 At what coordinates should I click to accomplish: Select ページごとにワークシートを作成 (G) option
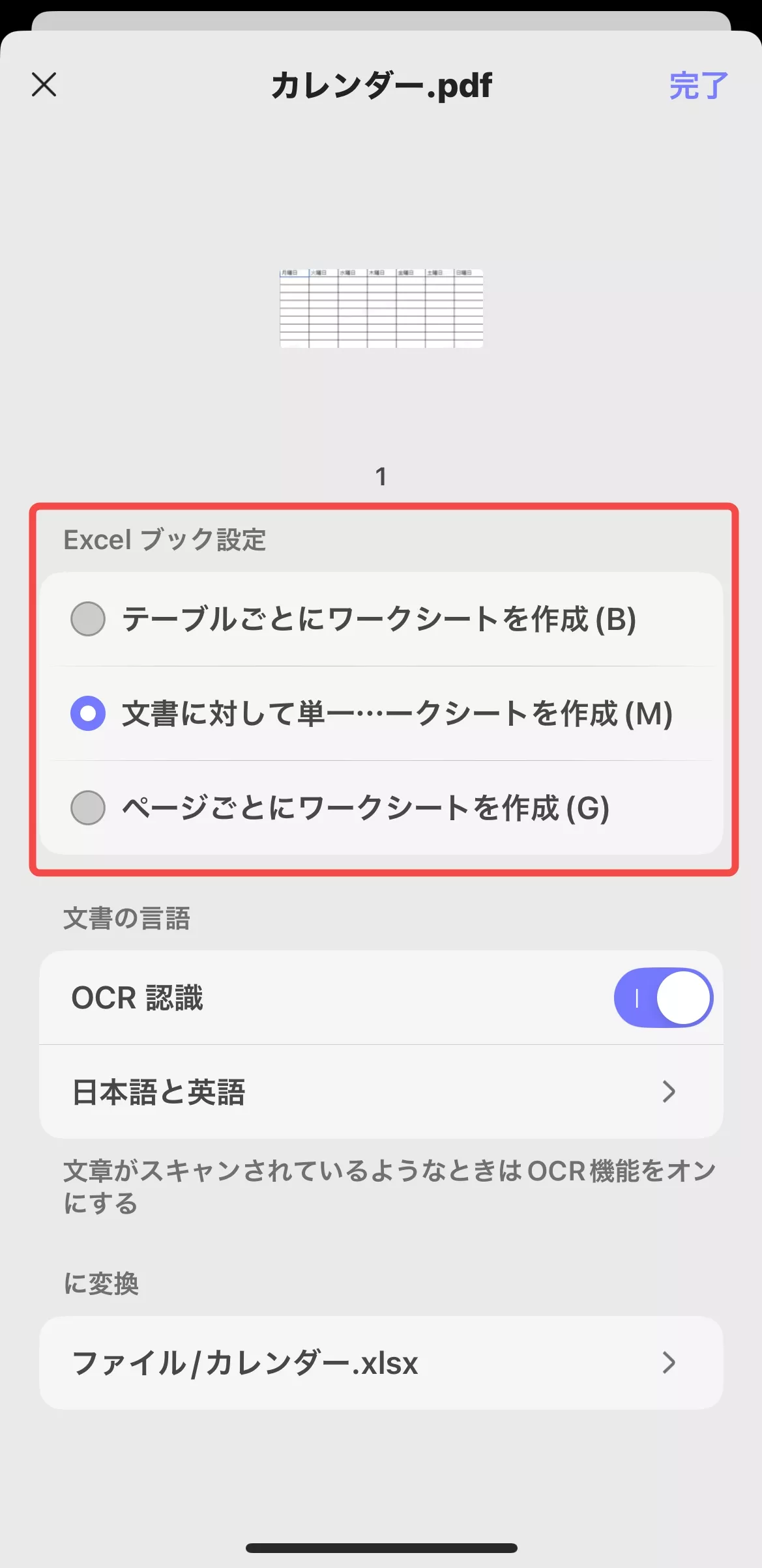88,808
